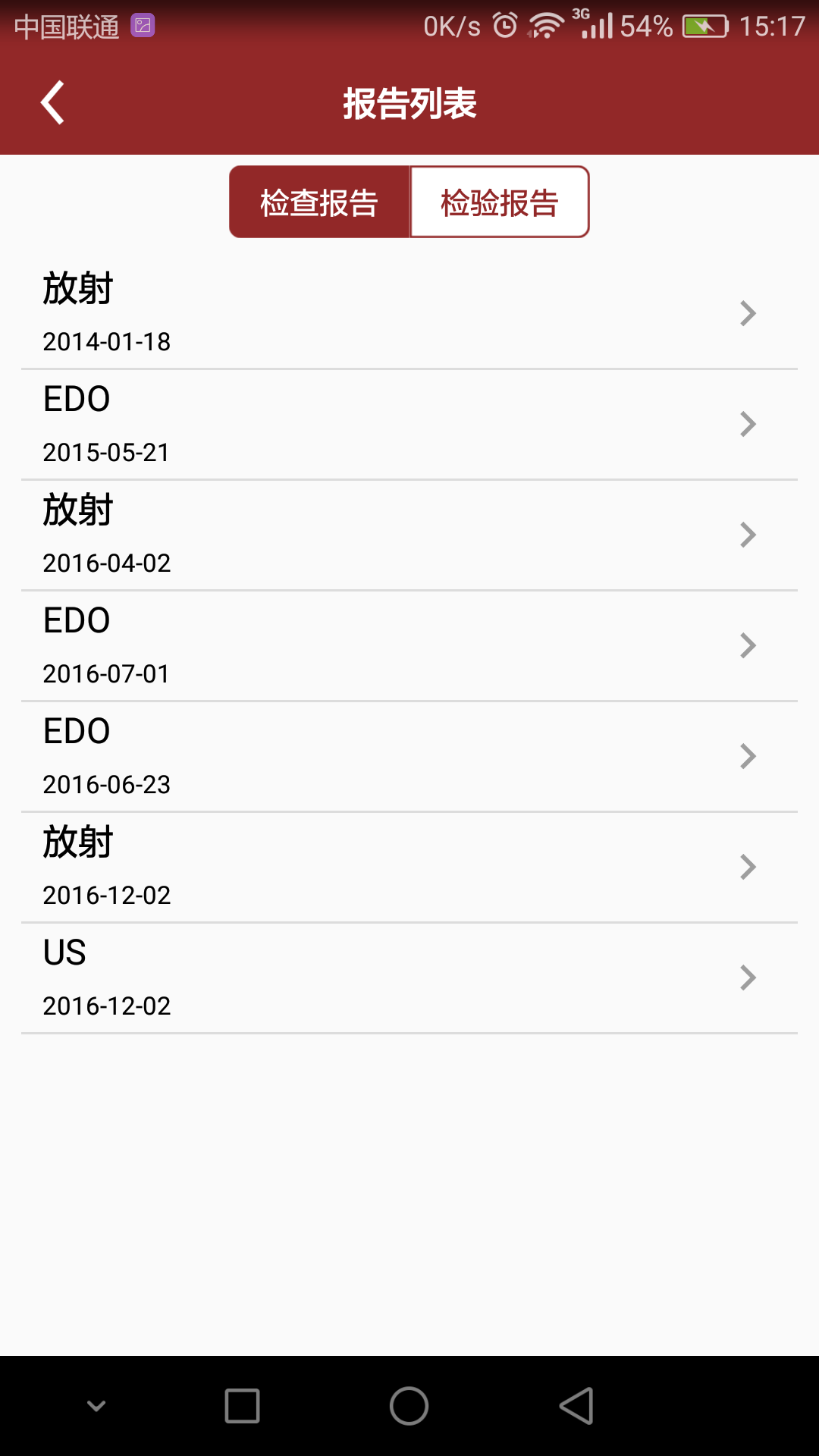819x1456 pixels.
Task: Open the EDO report dated 2015-05-21
Action: point(409,424)
